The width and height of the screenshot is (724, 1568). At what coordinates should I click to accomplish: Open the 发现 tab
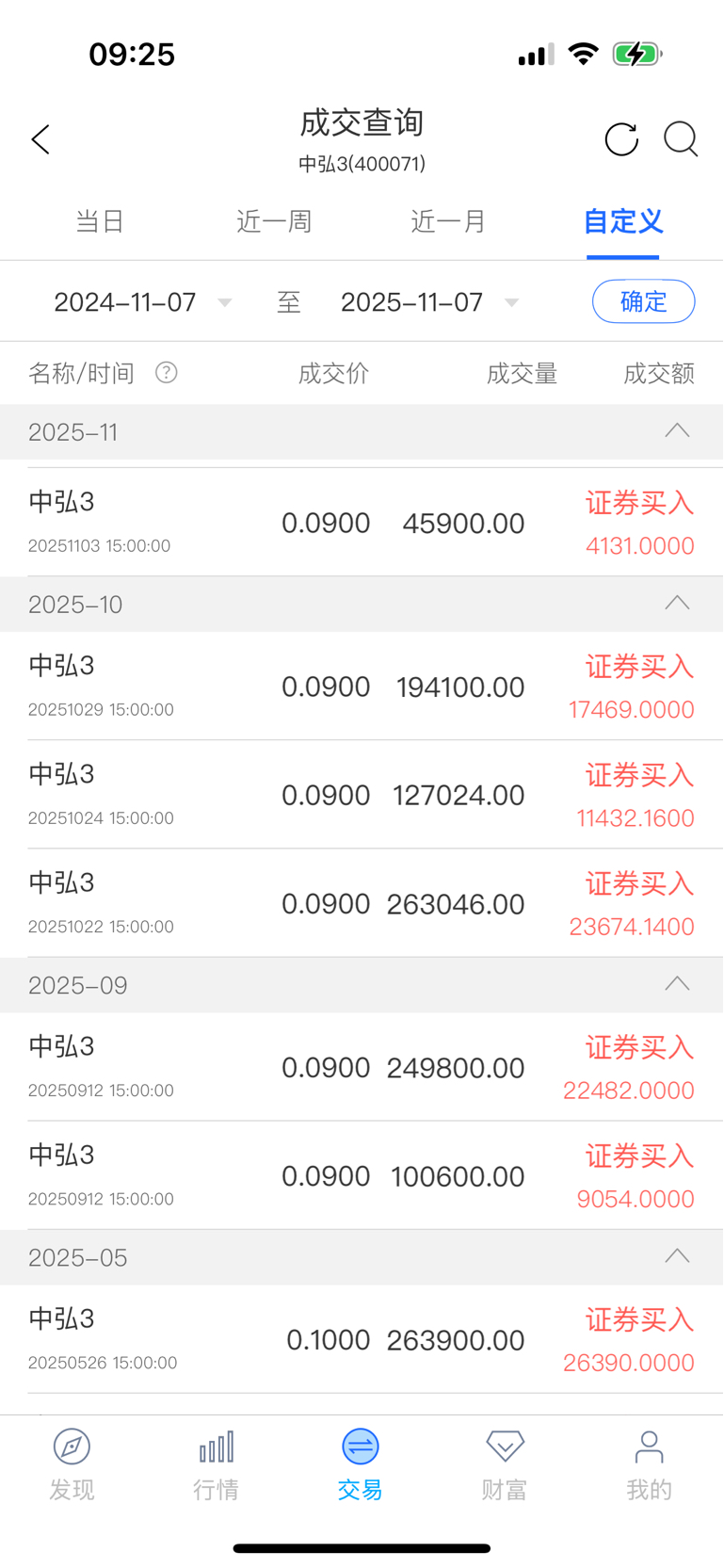tap(72, 1463)
